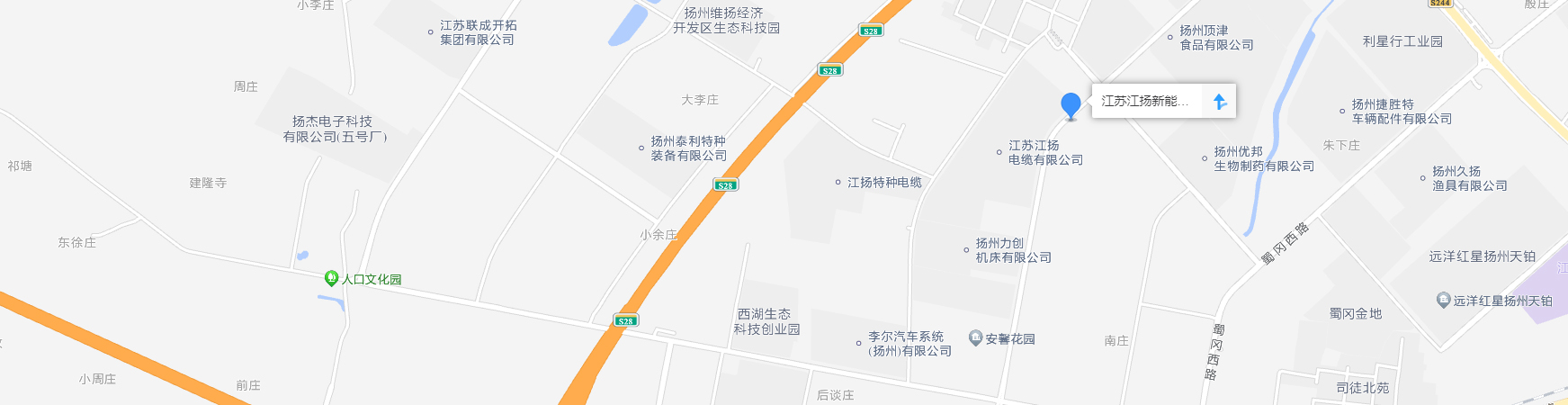
Task: Select the 人口文化园 park marker
Action: [331, 279]
